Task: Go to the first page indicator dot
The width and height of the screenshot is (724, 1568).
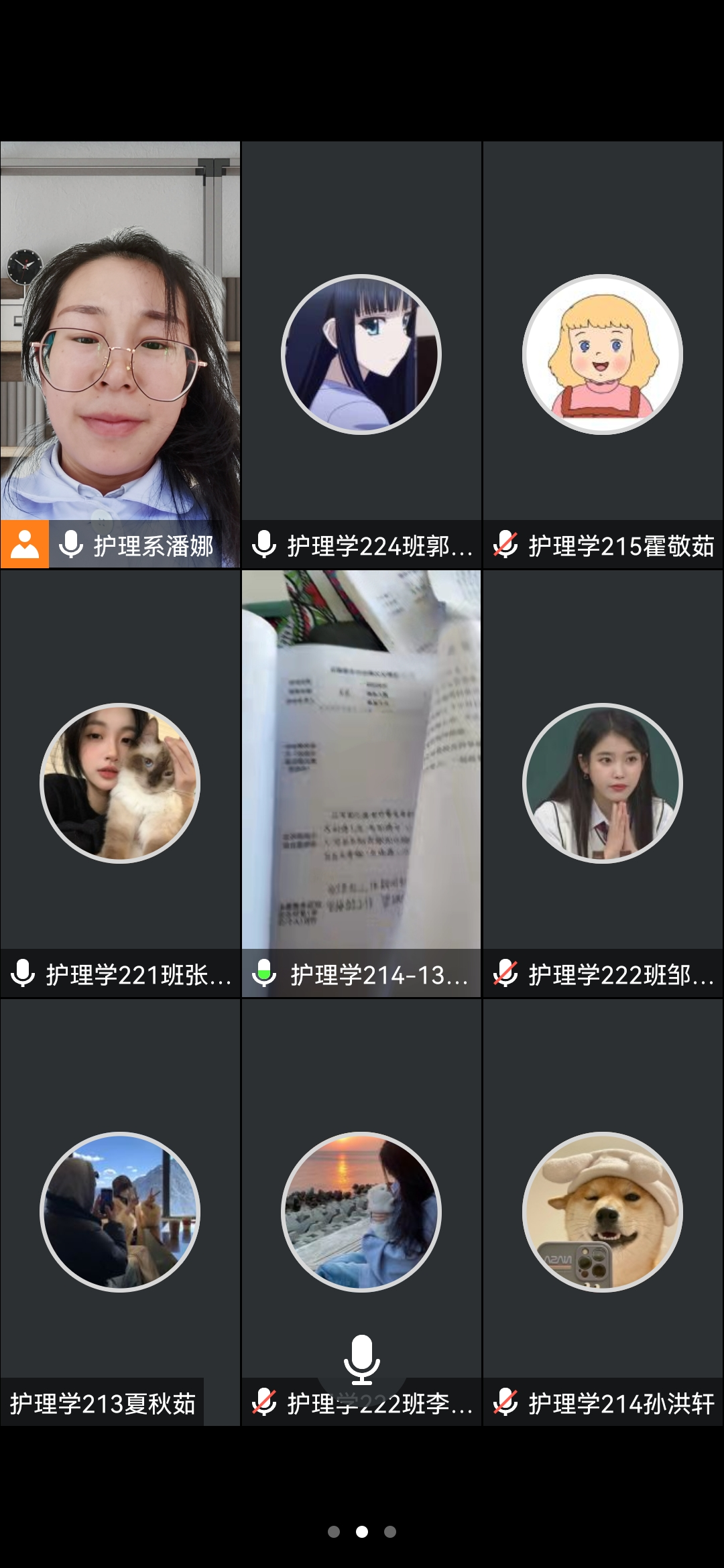Action: tap(334, 1532)
